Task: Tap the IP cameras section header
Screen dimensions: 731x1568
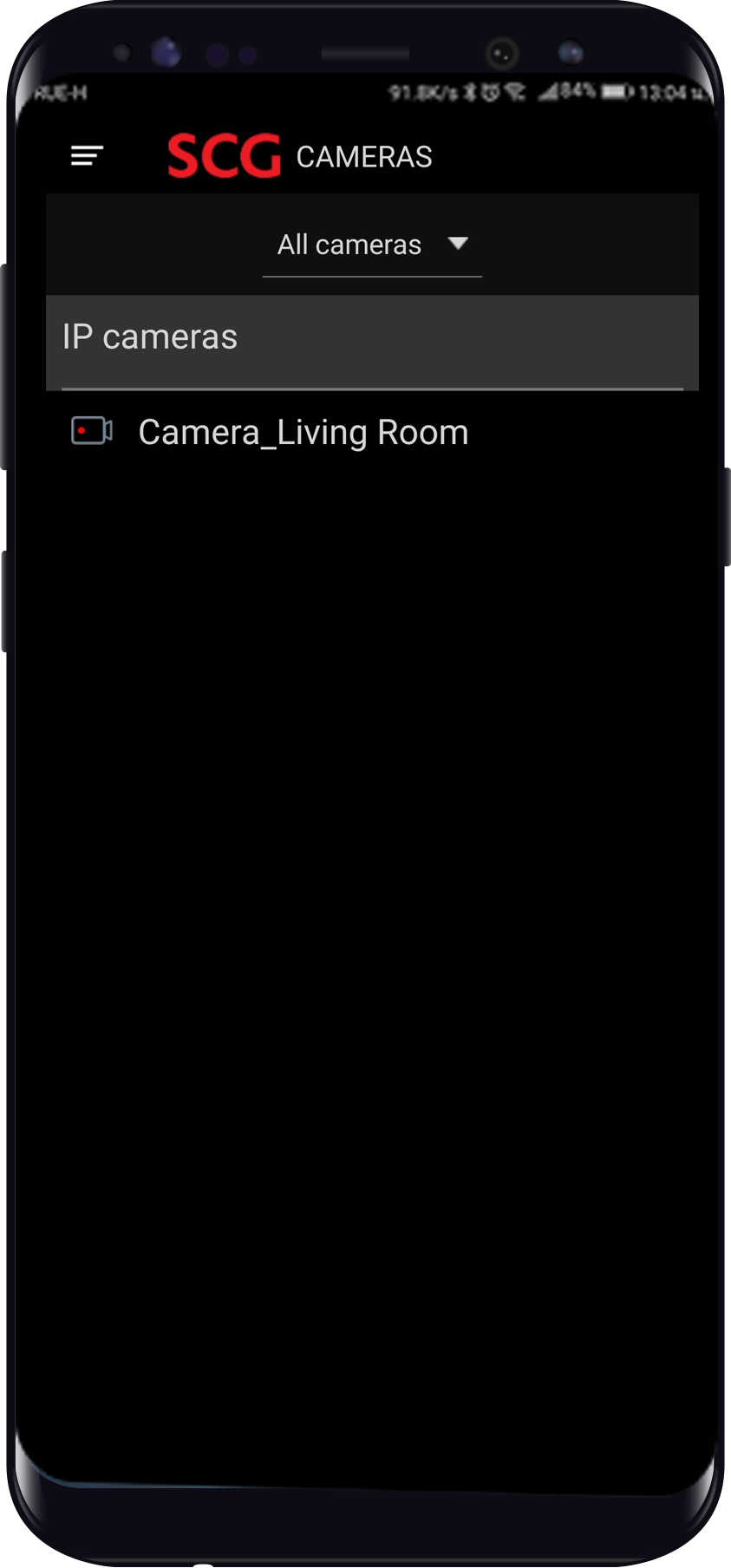Action: [150, 336]
